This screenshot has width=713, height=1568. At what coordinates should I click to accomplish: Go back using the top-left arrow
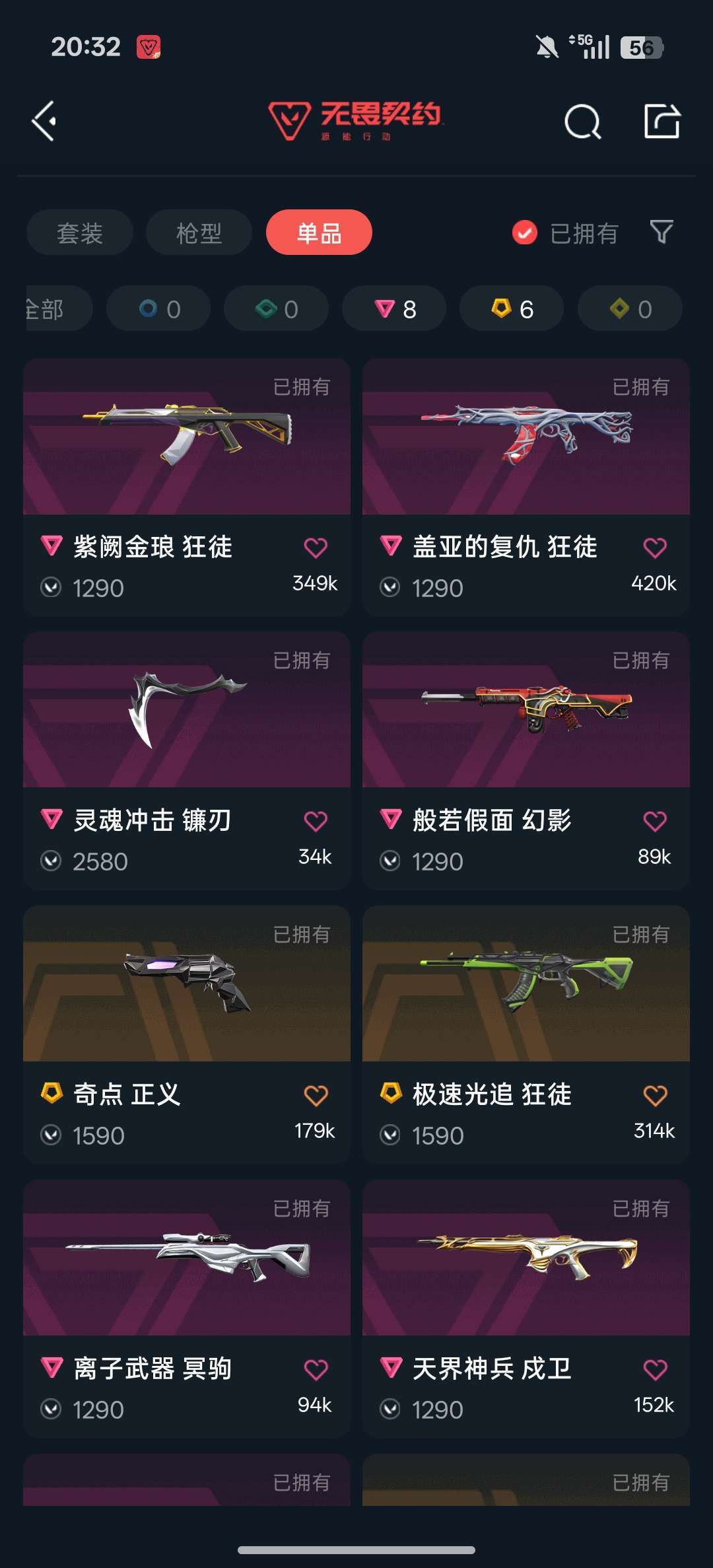coord(44,122)
